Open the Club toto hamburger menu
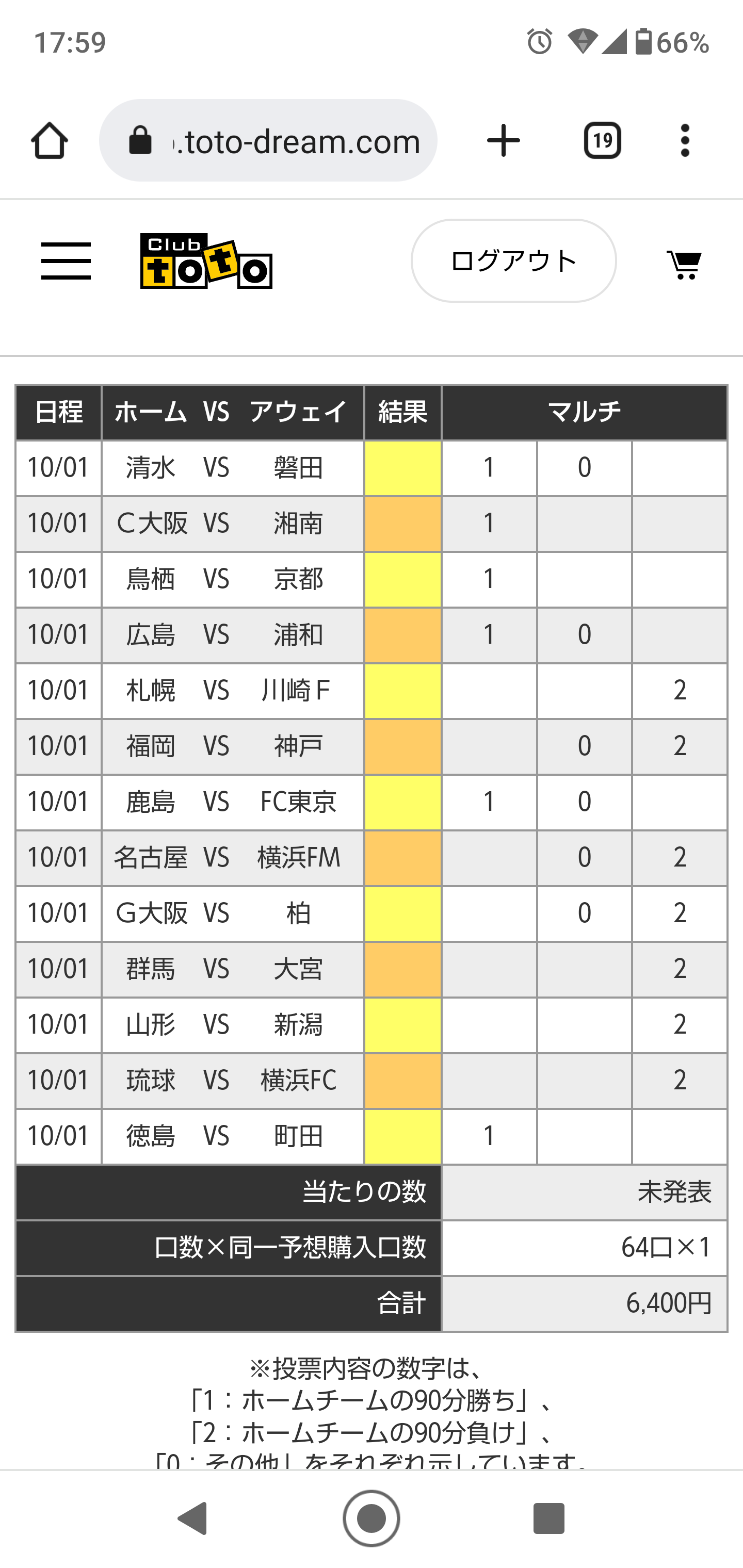Screen dimensions: 743x1568 click(x=66, y=261)
